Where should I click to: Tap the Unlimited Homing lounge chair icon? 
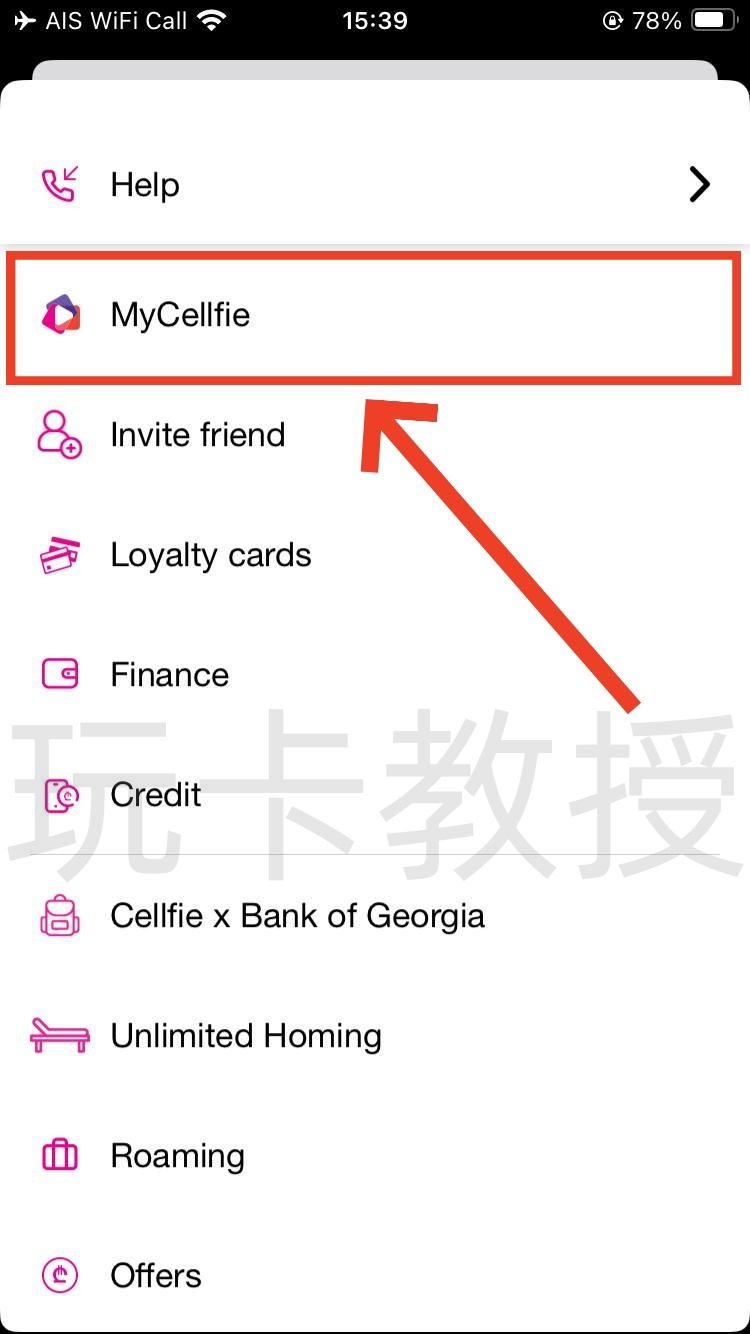pyautogui.click(x=60, y=1035)
